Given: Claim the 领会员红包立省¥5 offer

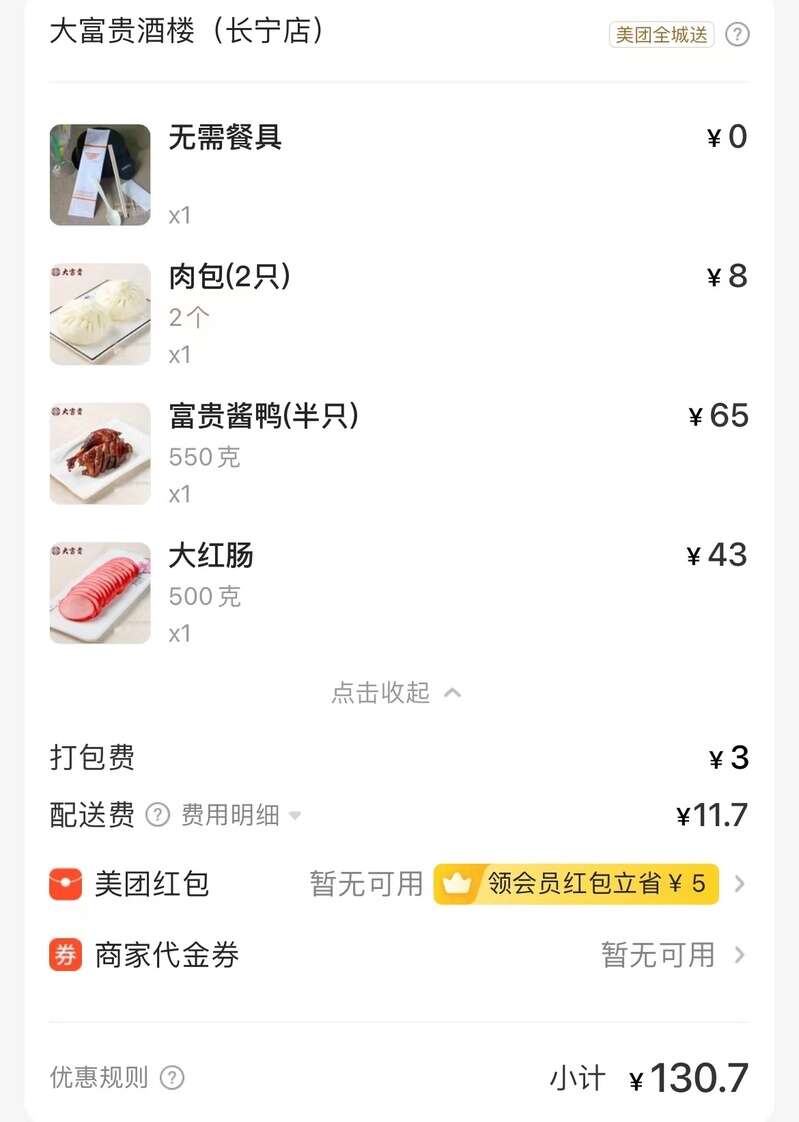Looking at the screenshot, I should (576, 884).
